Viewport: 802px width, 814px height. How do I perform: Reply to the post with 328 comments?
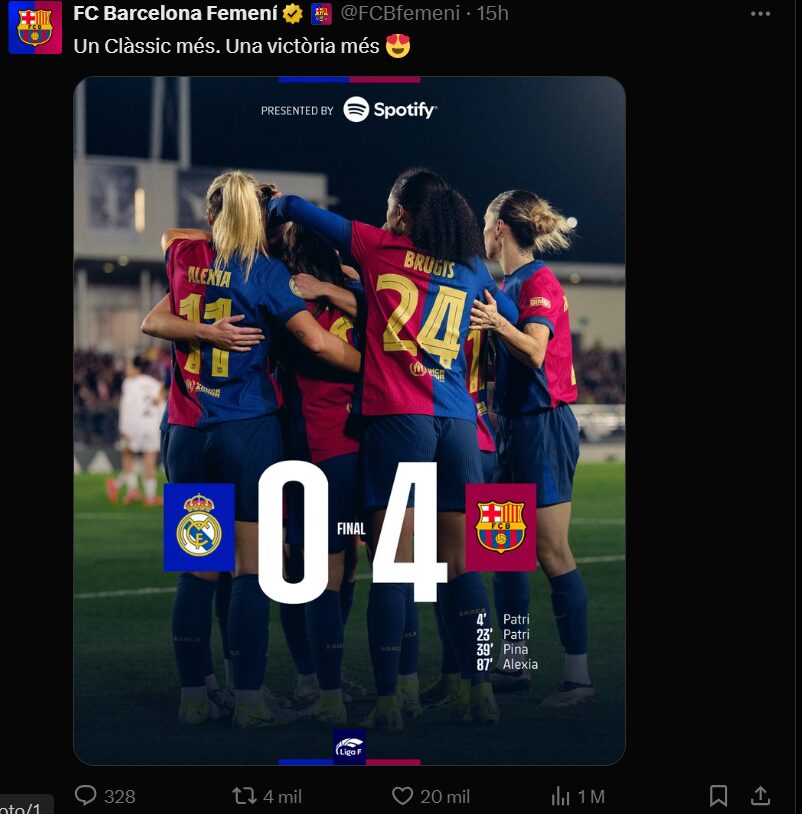[87, 796]
